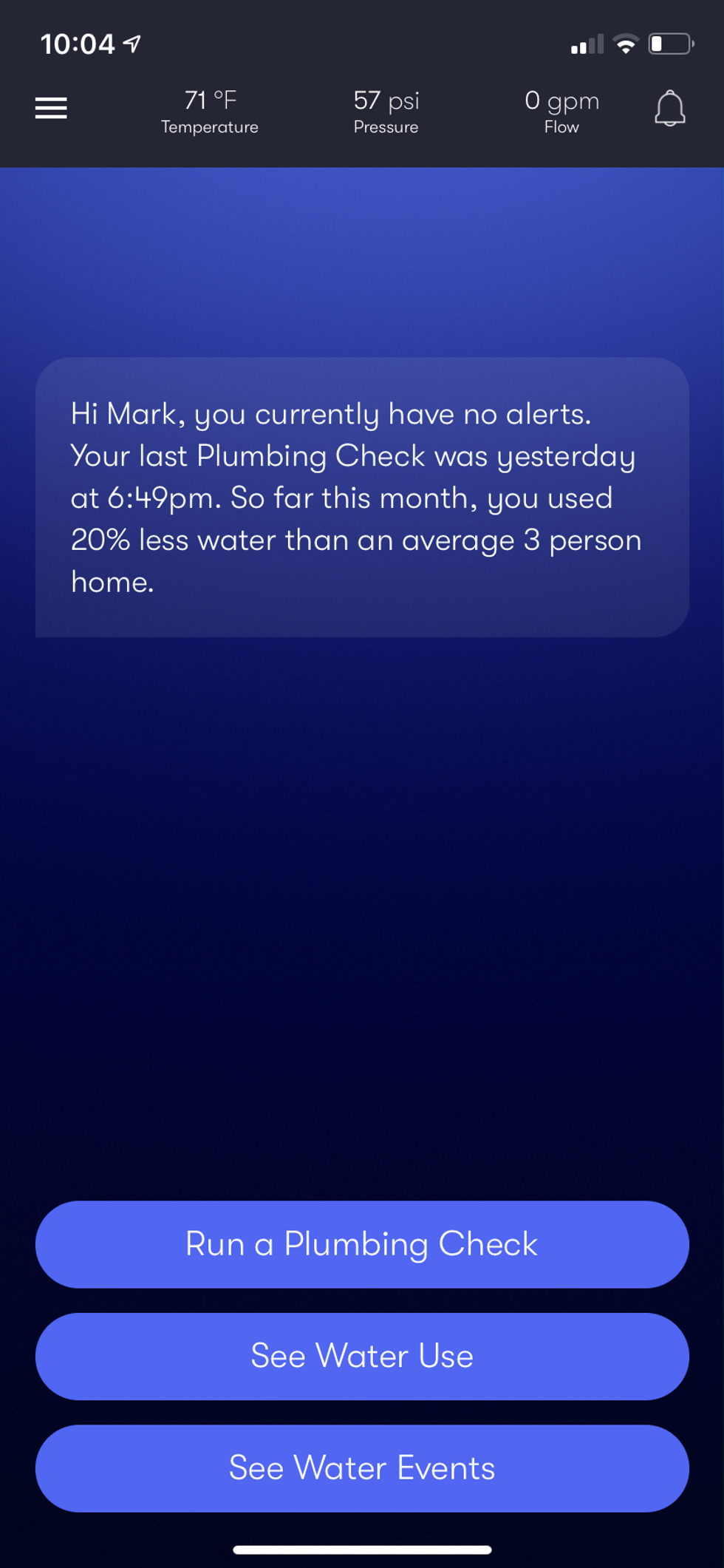724x1568 pixels.
Task: Check the Wi-Fi status icon
Action: 627,43
